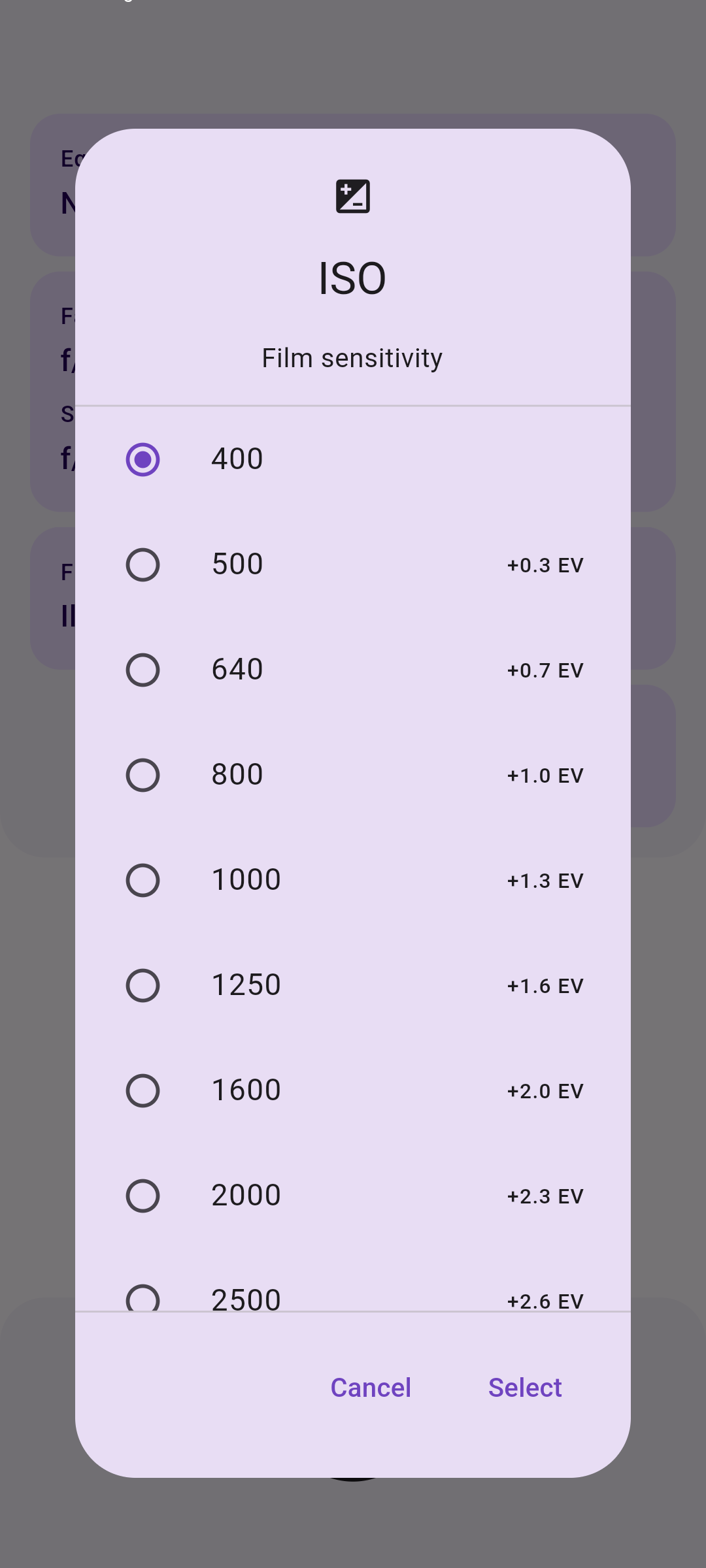
Task: Select ISO 1600 (+2.0 EV)
Action: point(353,1090)
